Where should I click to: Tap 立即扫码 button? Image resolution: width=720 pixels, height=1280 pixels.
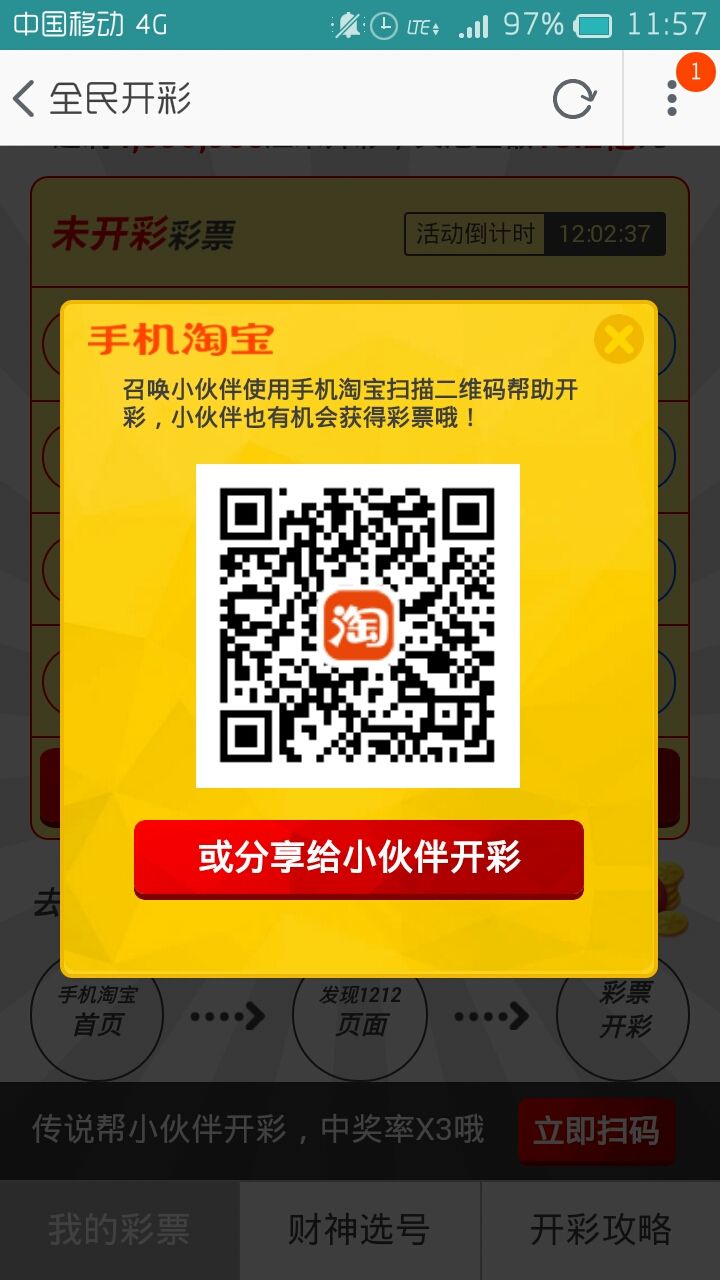click(x=596, y=1131)
